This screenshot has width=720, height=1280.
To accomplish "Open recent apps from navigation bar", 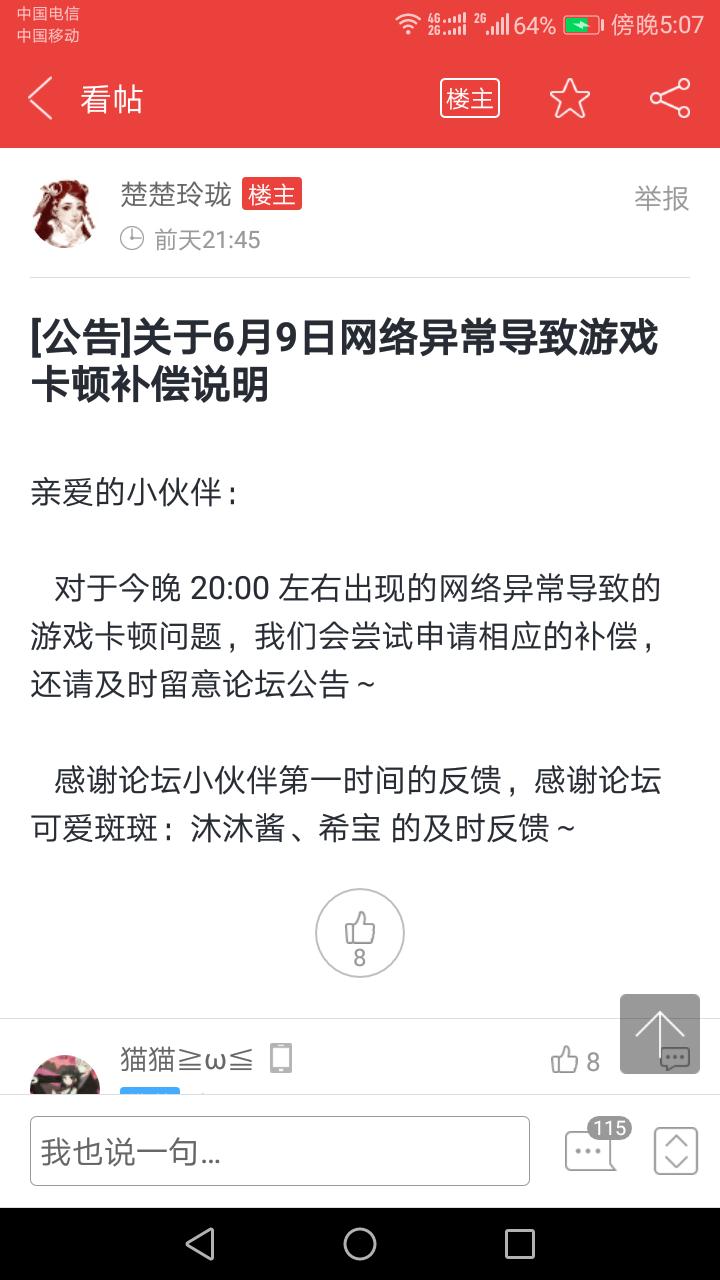I will click(x=520, y=1244).
